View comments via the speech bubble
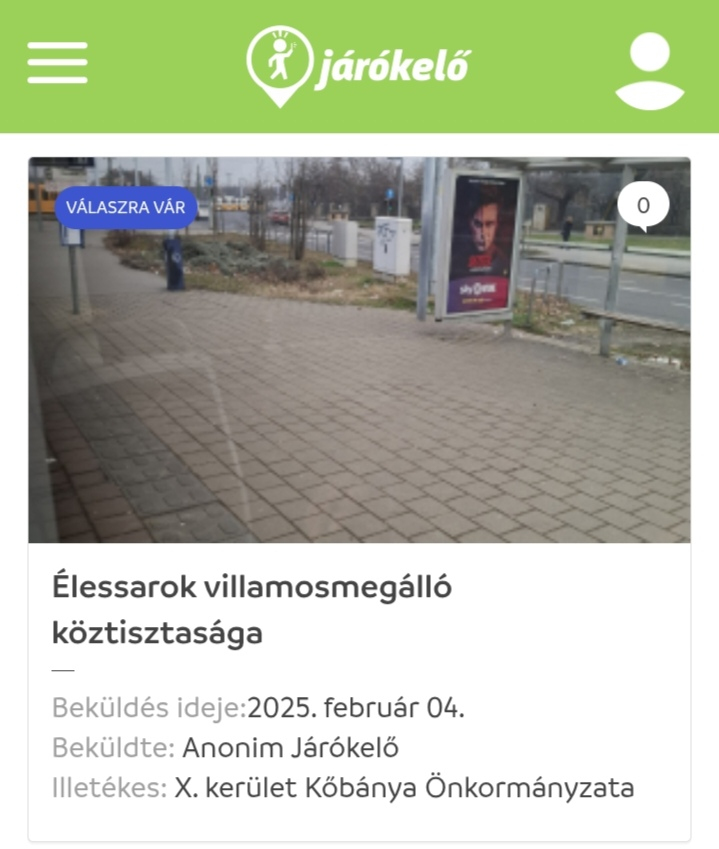The height and width of the screenshot is (849, 719). [x=643, y=207]
